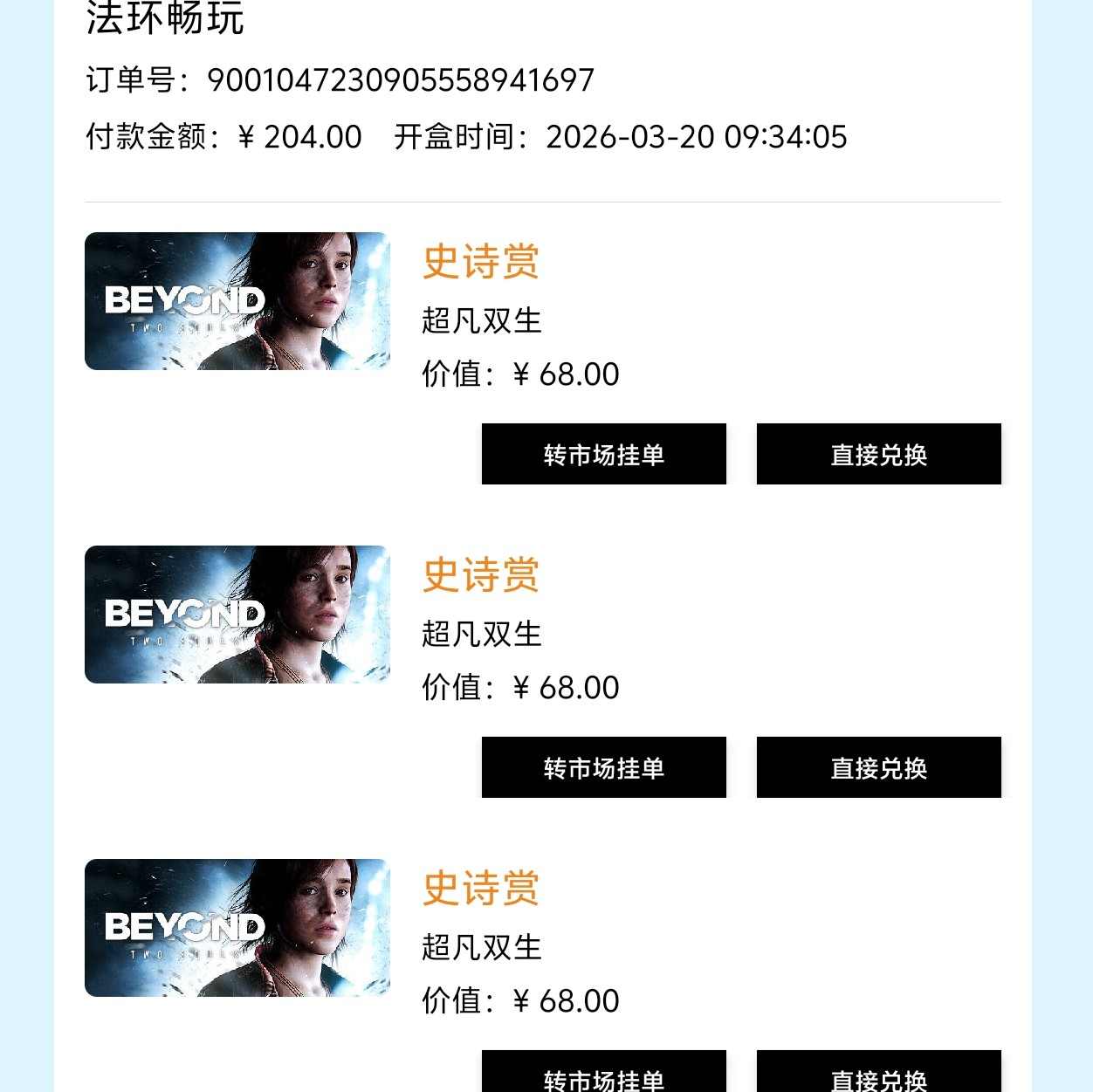Tap 转市场挂单 under the first 超凡双生 item

click(603, 454)
